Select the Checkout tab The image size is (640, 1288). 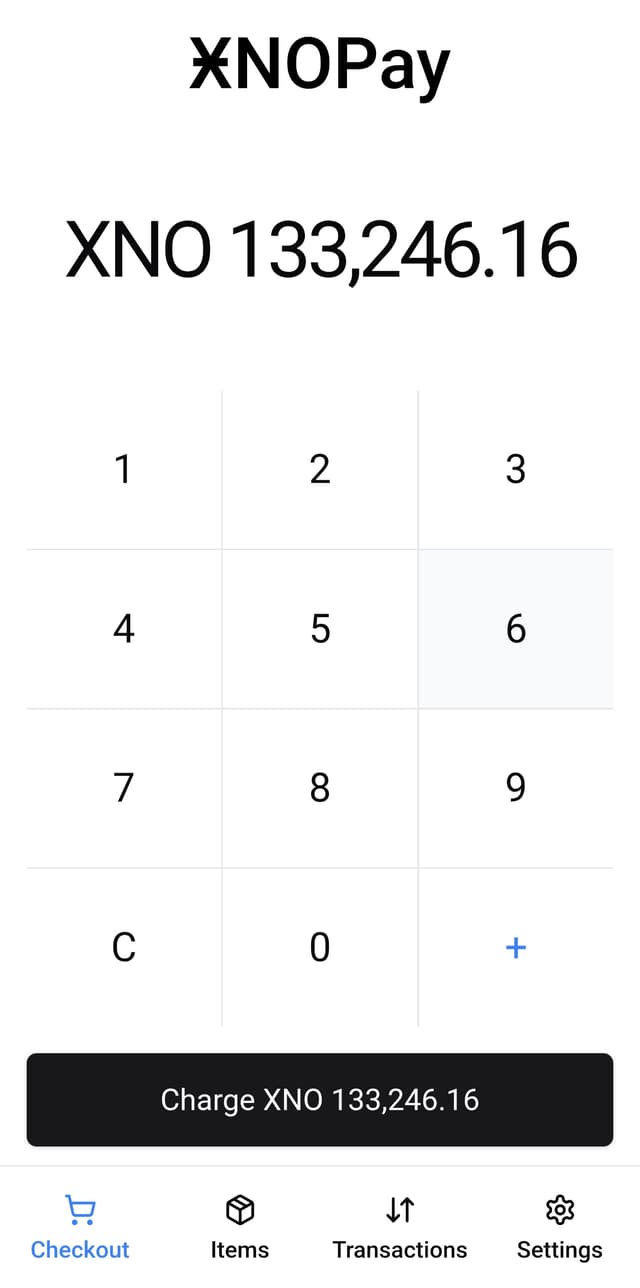click(x=80, y=1228)
